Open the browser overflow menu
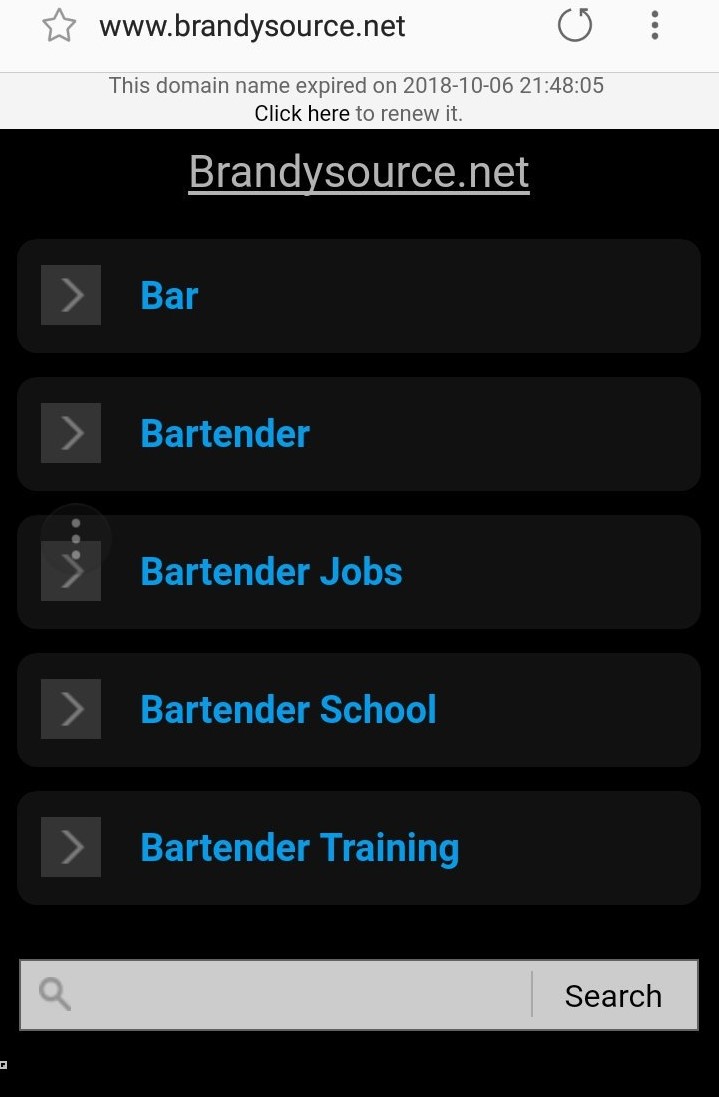719x1097 pixels. 654,25
